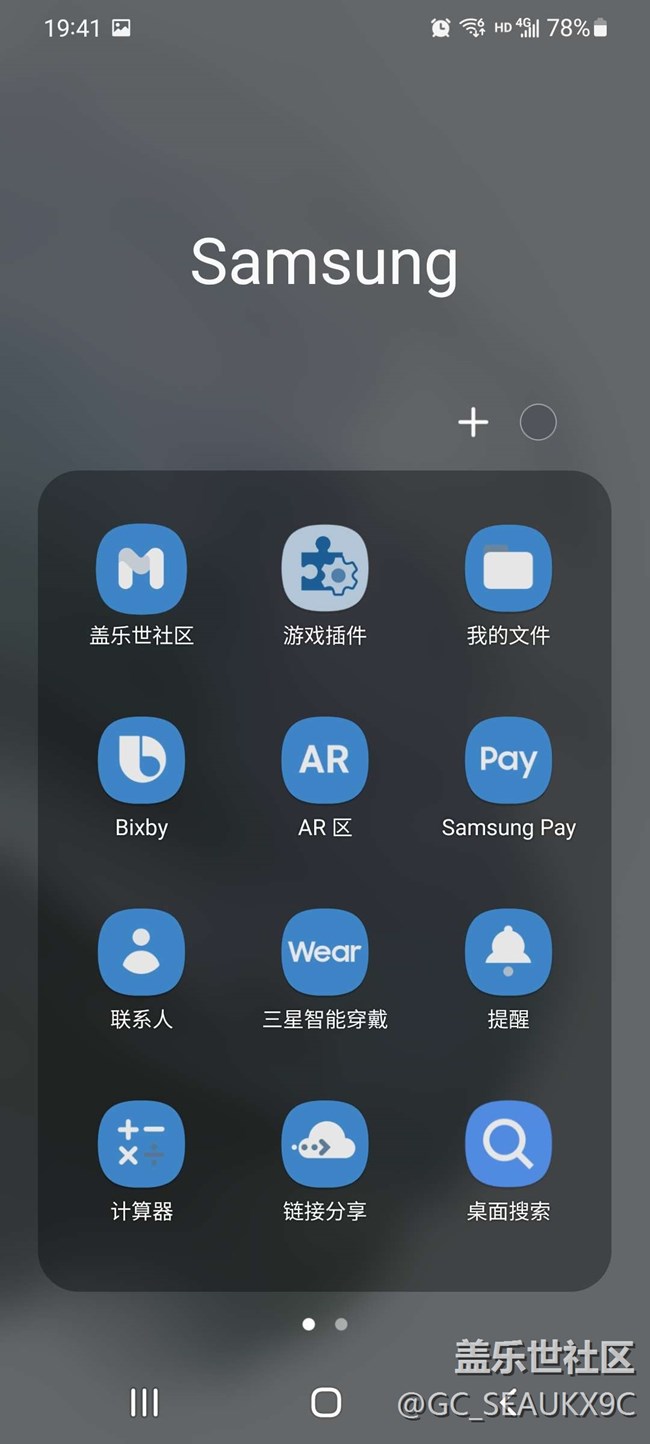Go to the home screen
Viewport: 650px width, 1444px height.
326,1402
